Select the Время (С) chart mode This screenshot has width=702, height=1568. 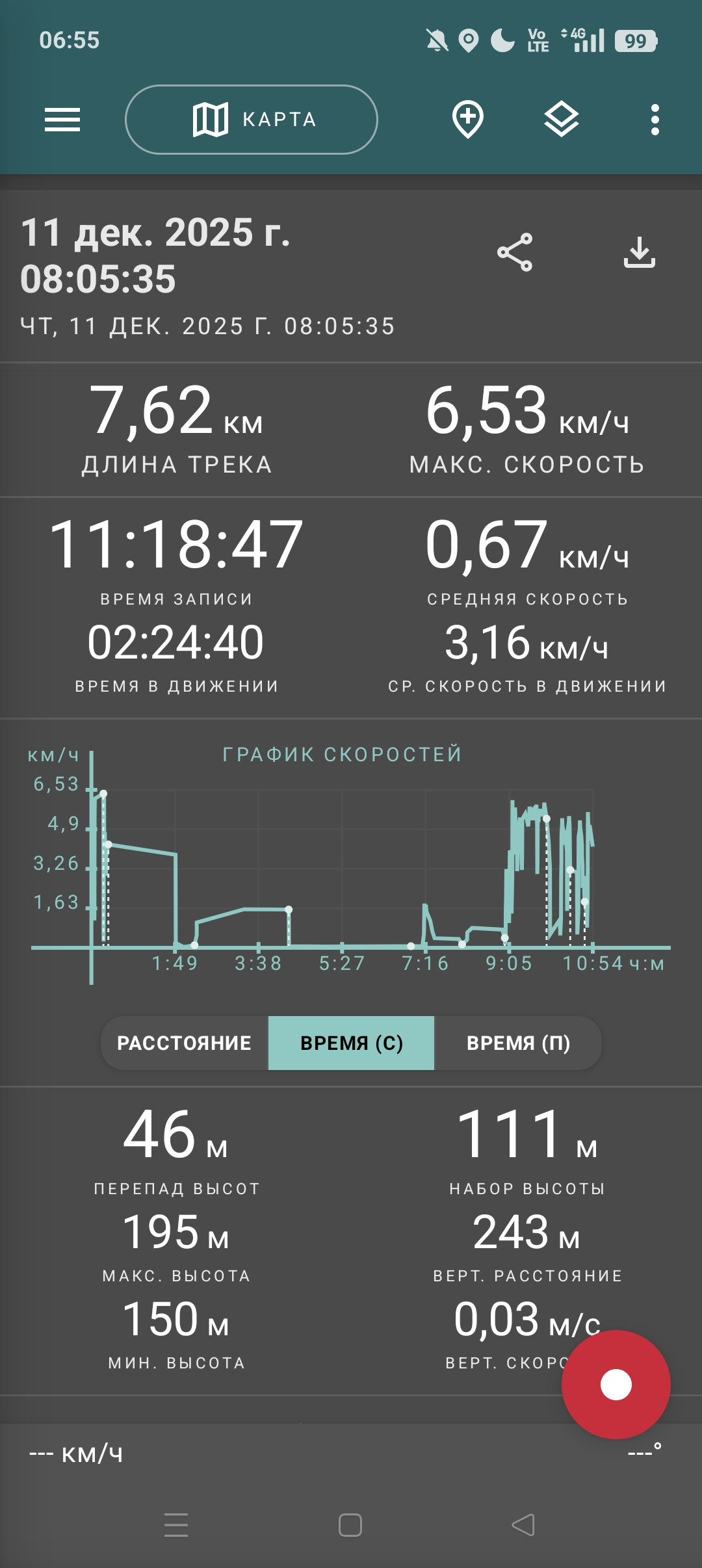pos(351,1043)
